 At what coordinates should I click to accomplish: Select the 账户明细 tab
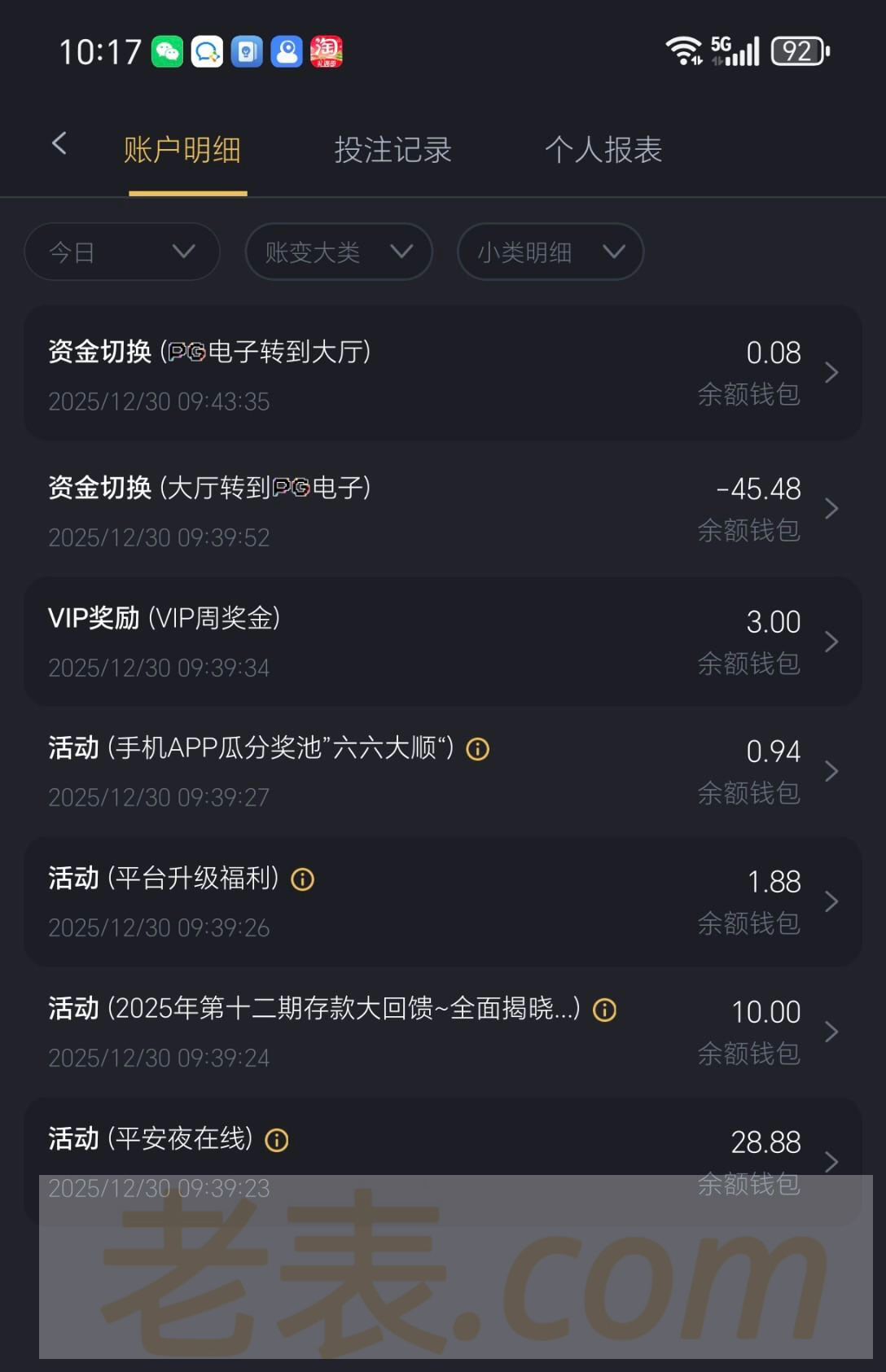(x=182, y=150)
